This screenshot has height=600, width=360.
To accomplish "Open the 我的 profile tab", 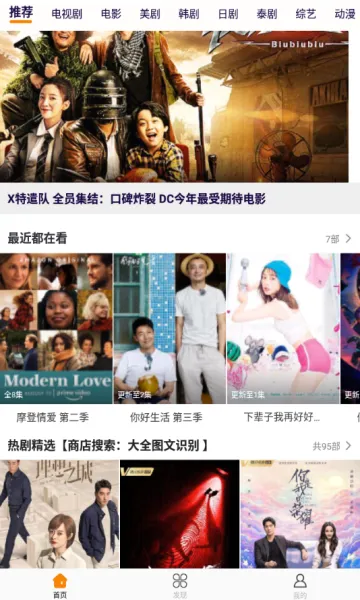I will tap(300, 585).
